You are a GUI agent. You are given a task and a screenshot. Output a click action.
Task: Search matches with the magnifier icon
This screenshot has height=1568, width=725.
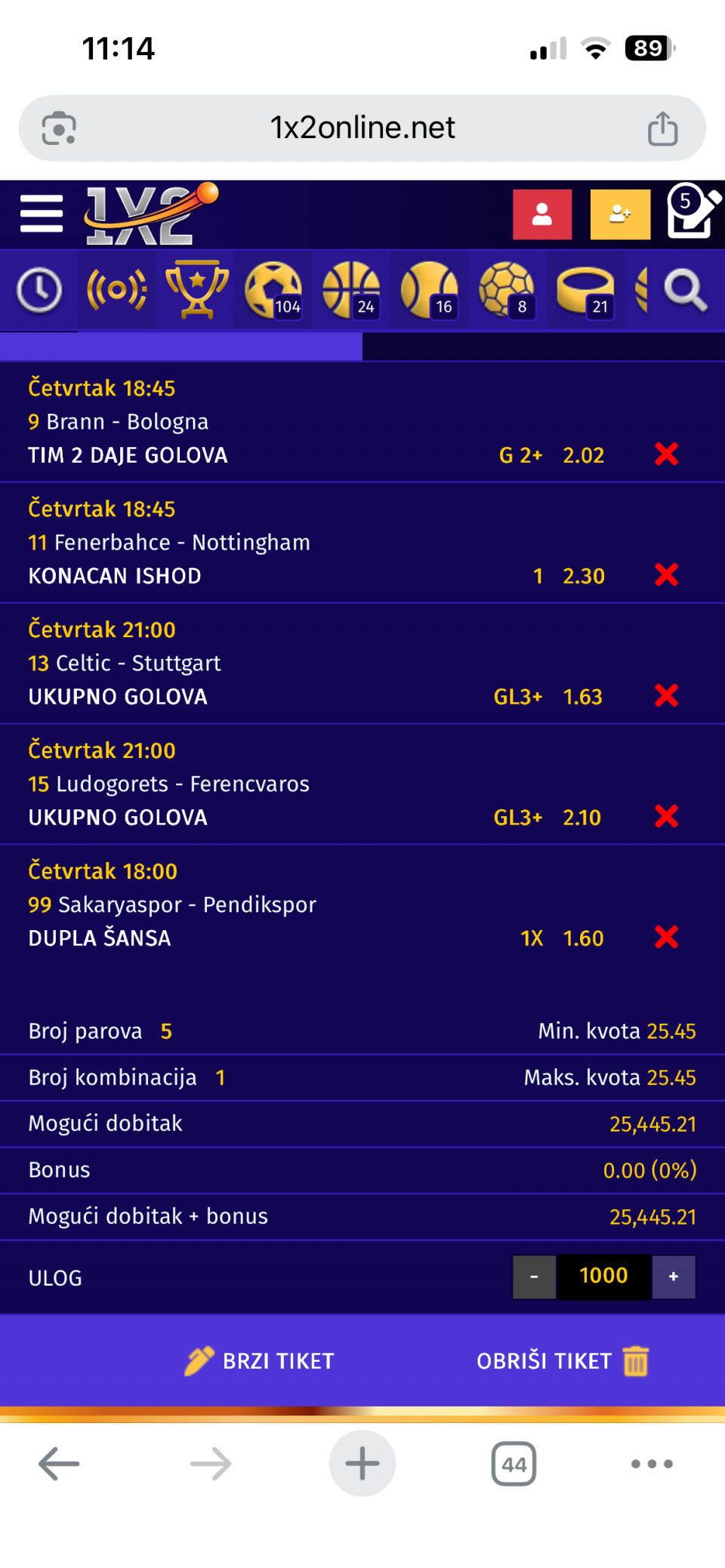(685, 290)
